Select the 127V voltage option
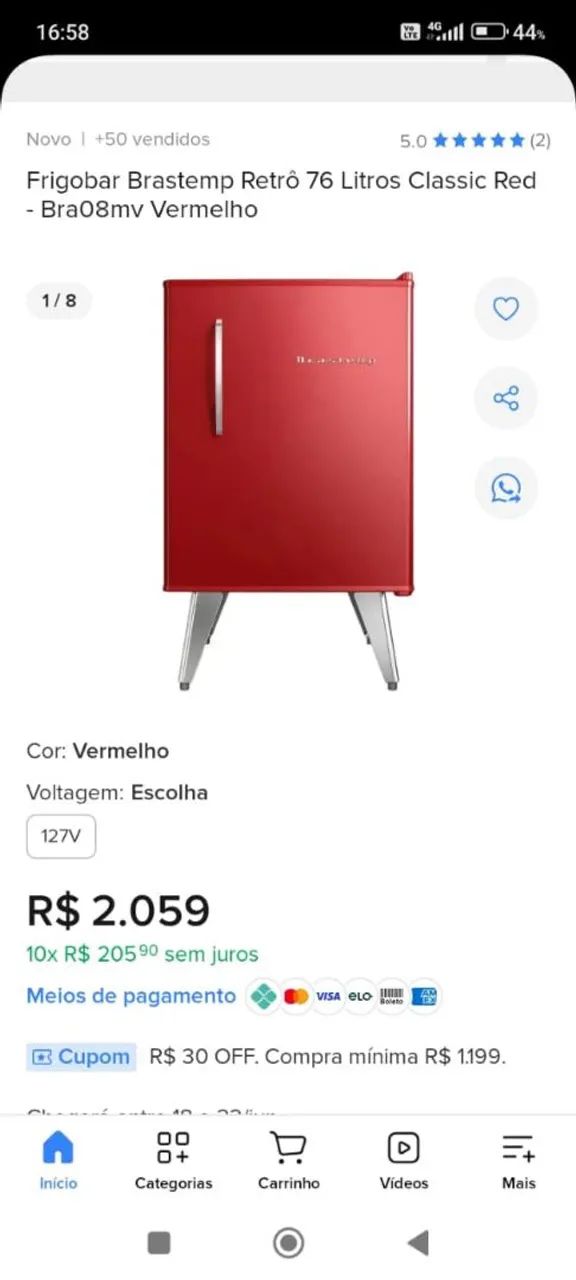576x1280 pixels. 61,836
